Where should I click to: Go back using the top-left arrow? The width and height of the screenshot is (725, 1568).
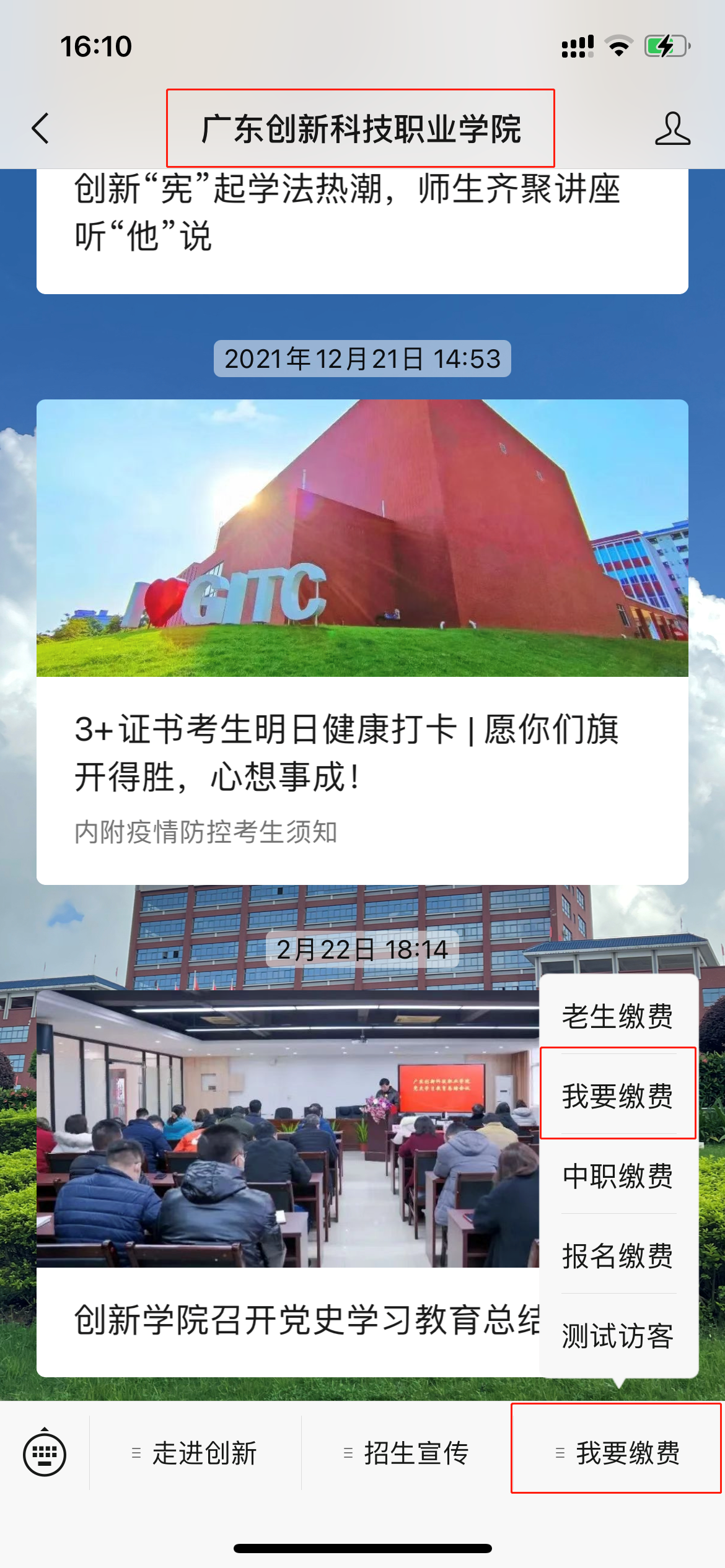(x=41, y=129)
